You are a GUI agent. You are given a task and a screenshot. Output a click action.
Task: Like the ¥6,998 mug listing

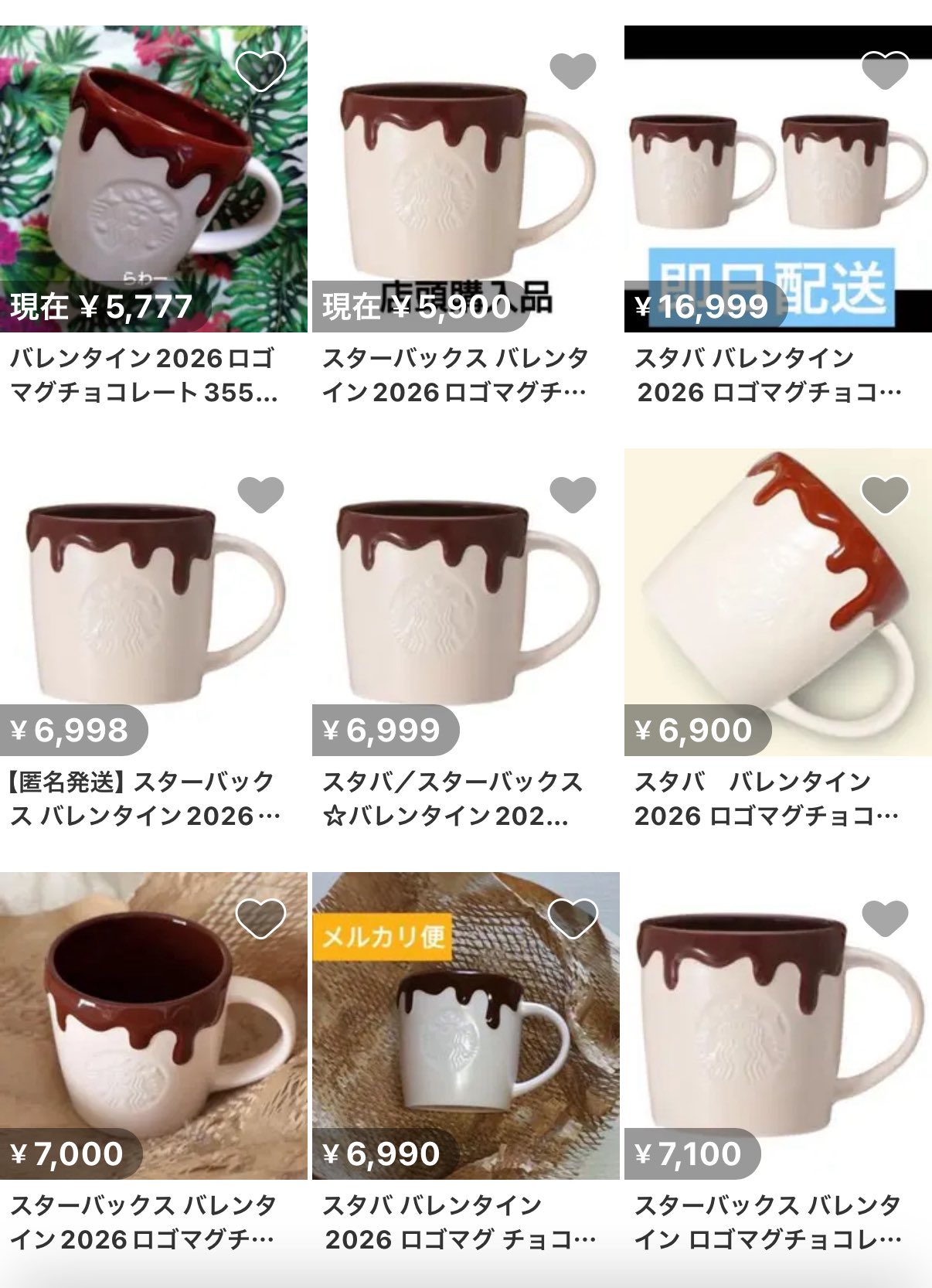click(260, 495)
